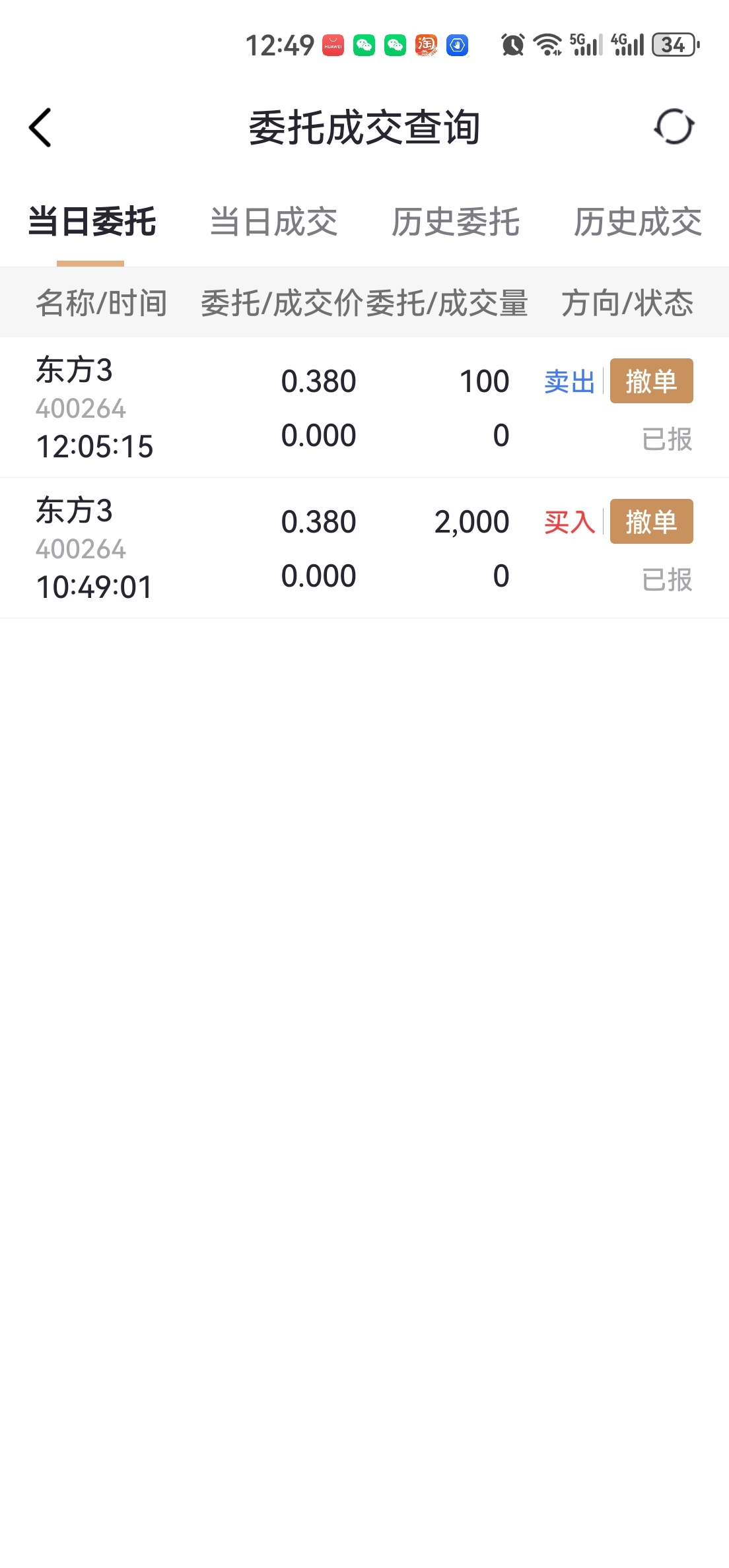Viewport: 729px width, 1568px height.
Task: Refresh the order query list
Action: click(674, 127)
